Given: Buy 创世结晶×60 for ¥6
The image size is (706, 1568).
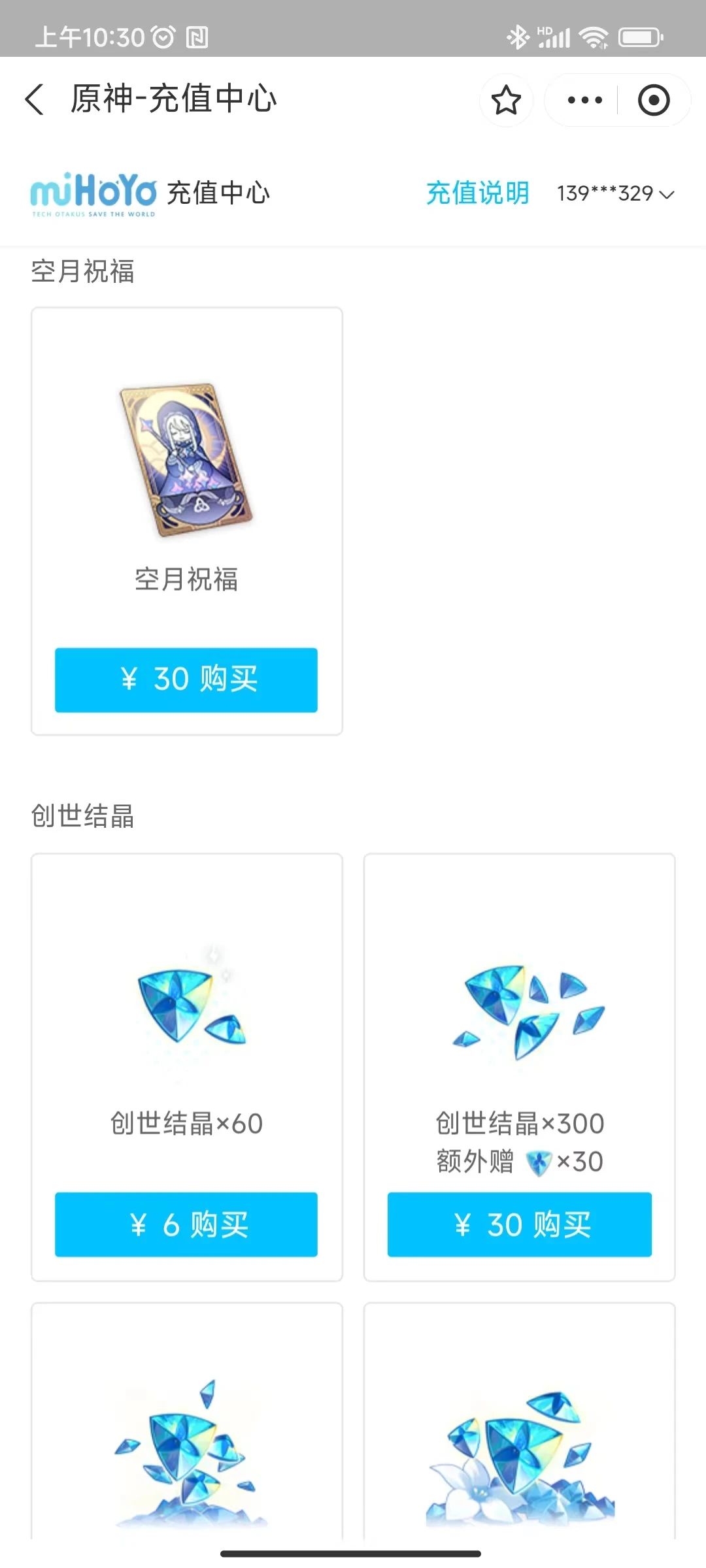Looking at the screenshot, I should point(186,1224).
